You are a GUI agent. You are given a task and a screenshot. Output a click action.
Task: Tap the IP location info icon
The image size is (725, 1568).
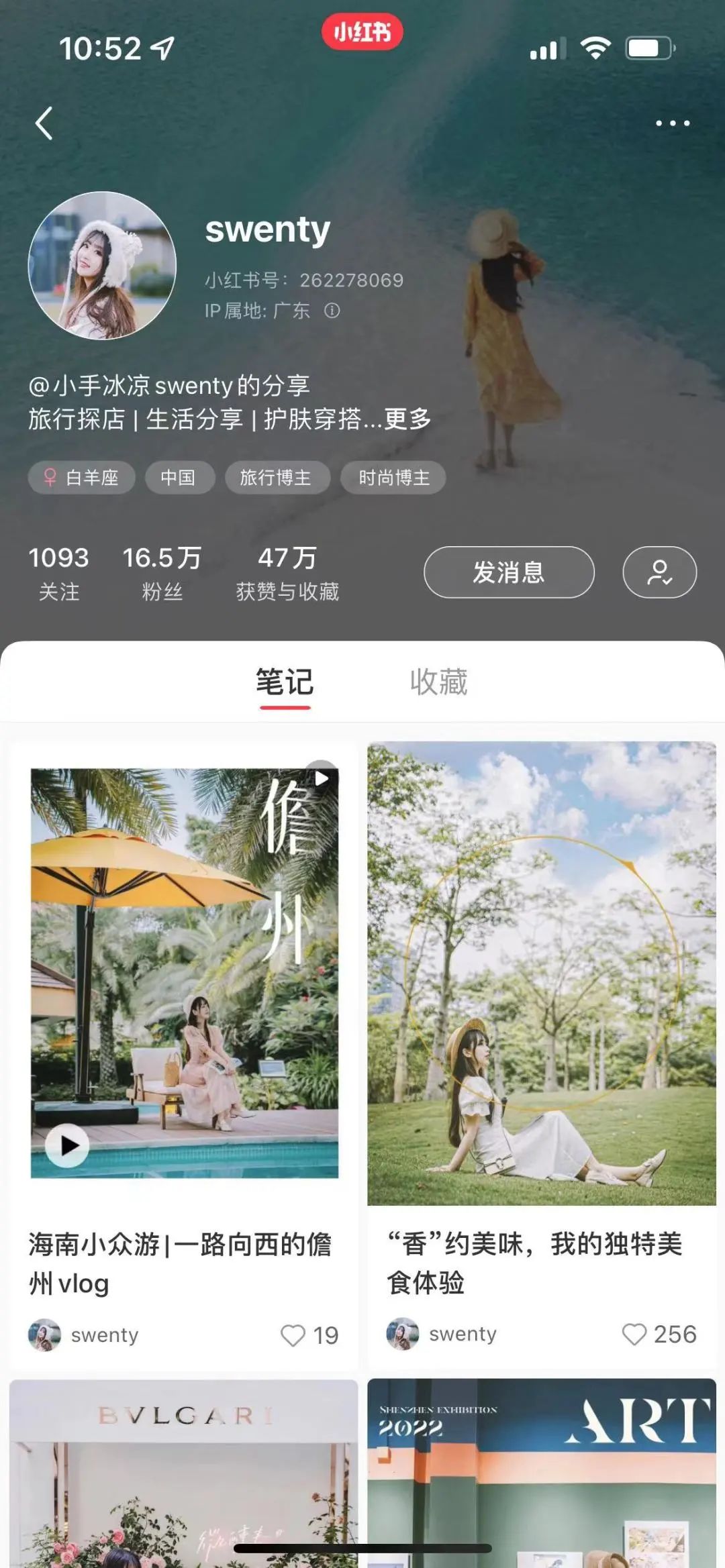332,311
